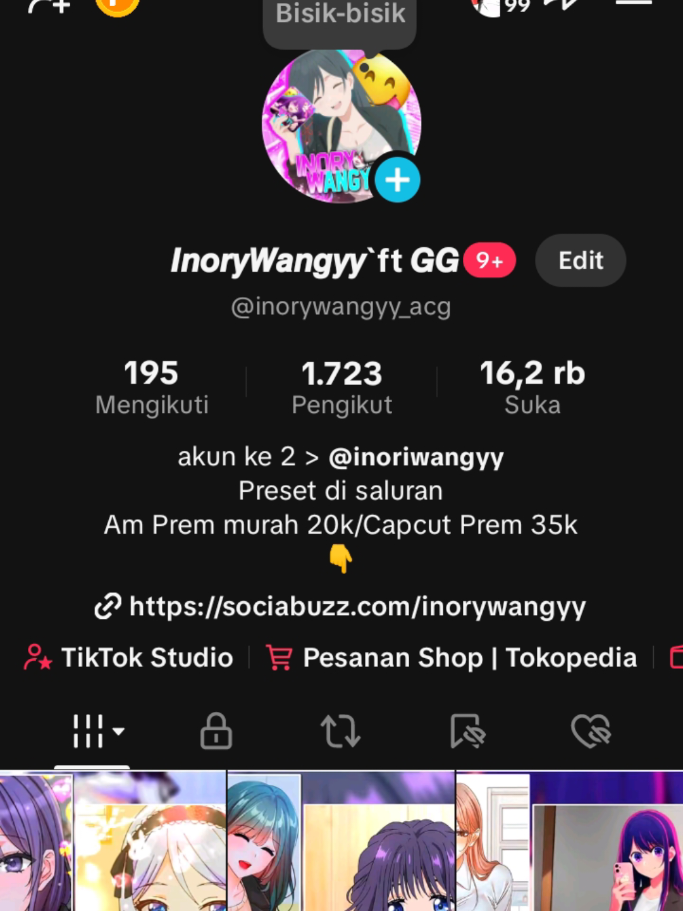Open the 1.723 Pengikut list
Viewport: 683px width, 911px height.
click(x=342, y=387)
